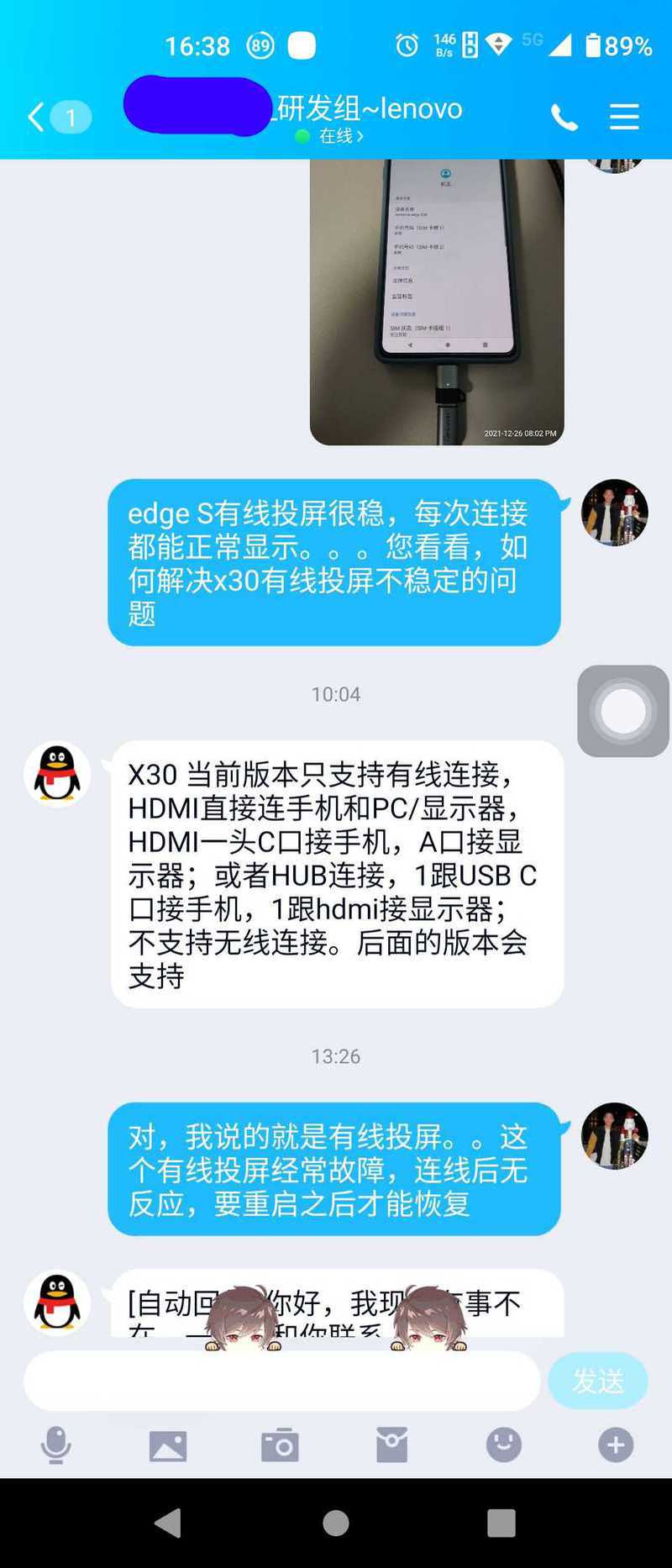Open the red packet option
This screenshot has width=672, height=1568.
point(391,1445)
